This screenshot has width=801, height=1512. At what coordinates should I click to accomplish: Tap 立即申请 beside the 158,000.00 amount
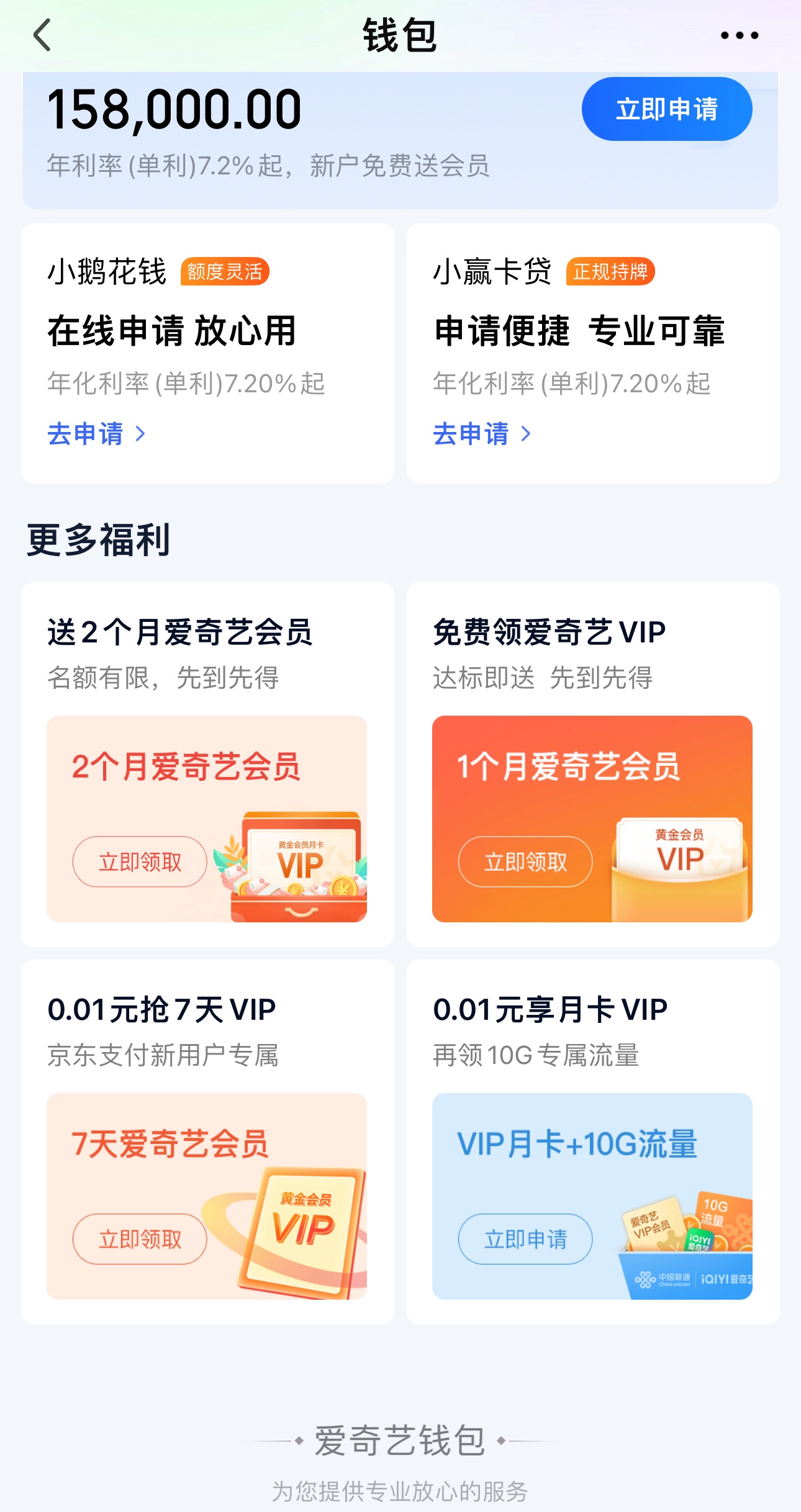pyautogui.click(x=666, y=109)
